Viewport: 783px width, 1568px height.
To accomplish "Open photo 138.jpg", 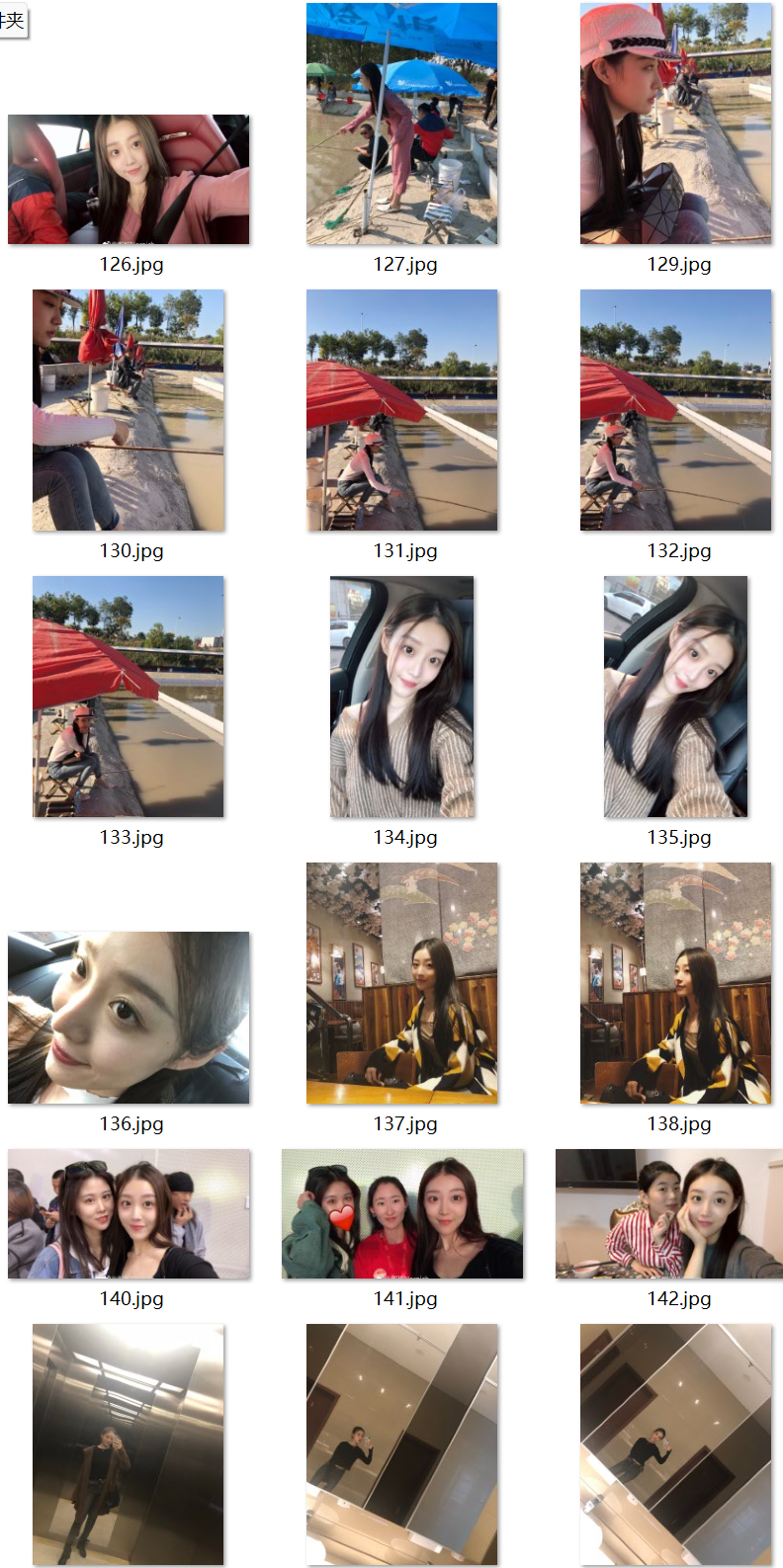I will (676, 983).
